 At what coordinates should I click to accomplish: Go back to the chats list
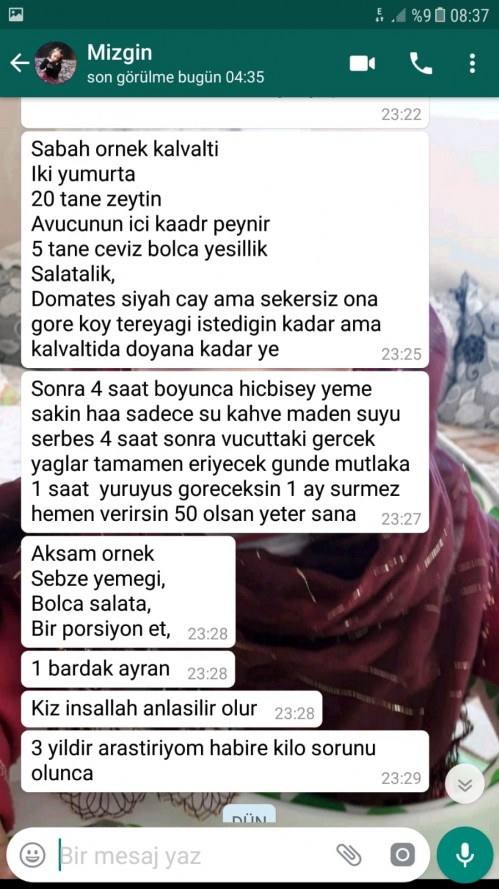point(19,64)
